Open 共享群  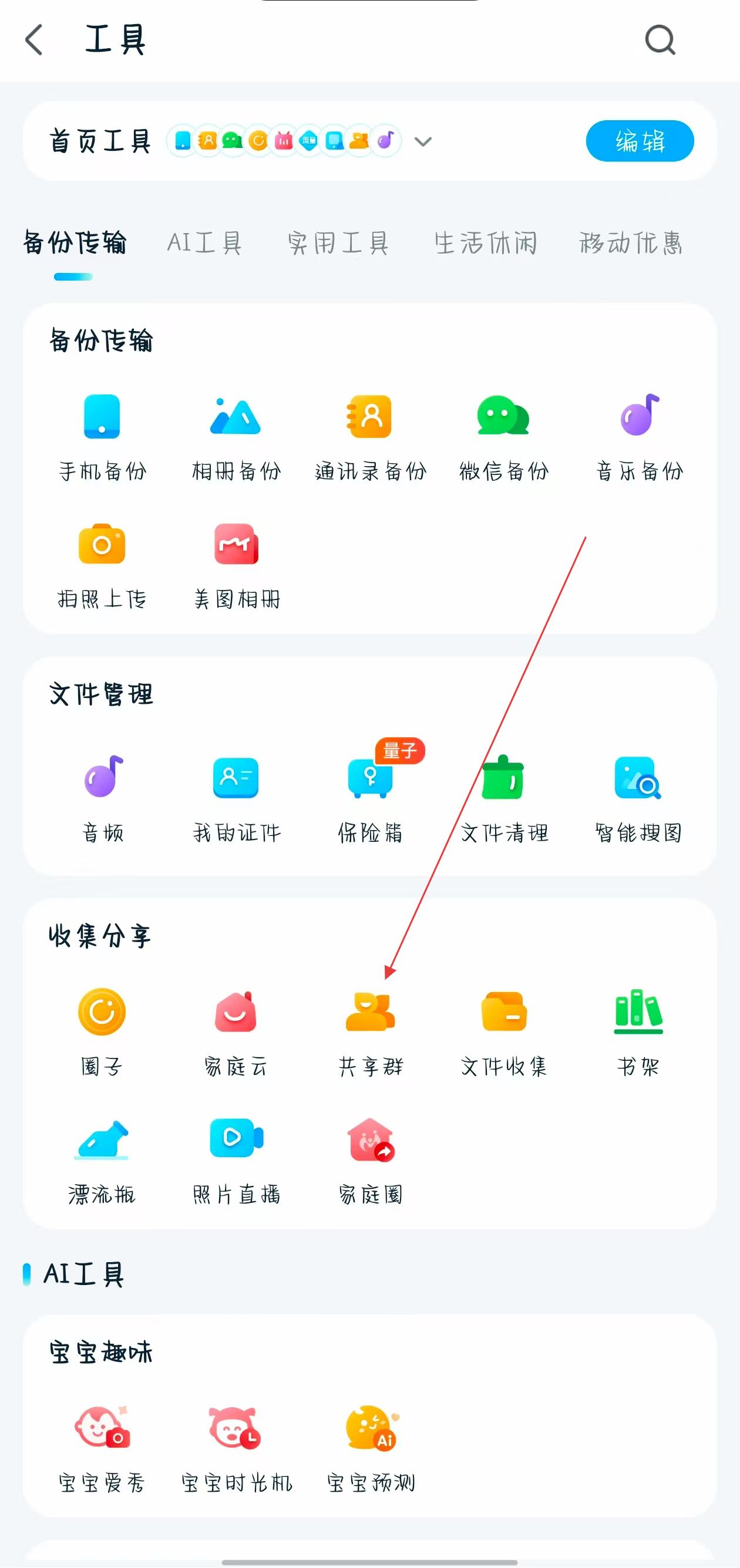(369, 1030)
